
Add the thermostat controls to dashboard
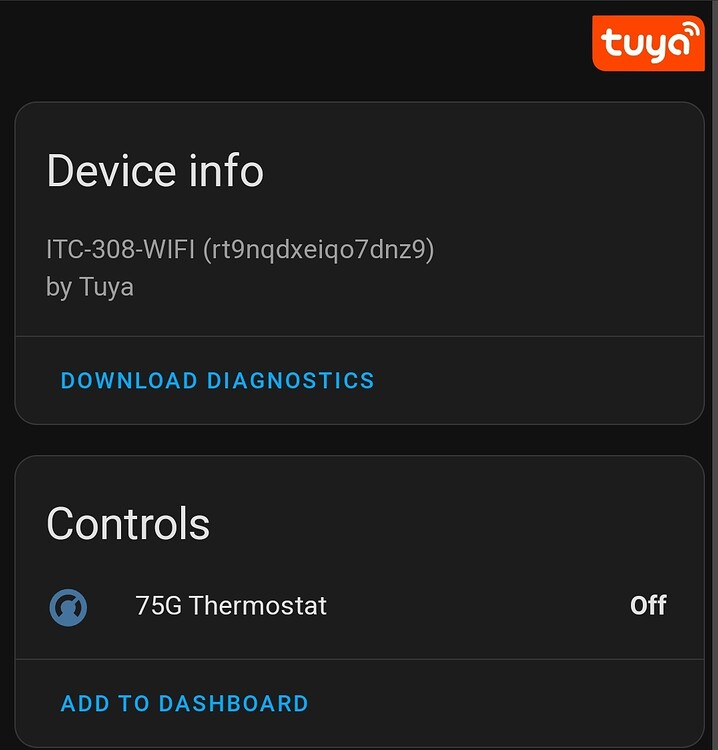pos(184,703)
